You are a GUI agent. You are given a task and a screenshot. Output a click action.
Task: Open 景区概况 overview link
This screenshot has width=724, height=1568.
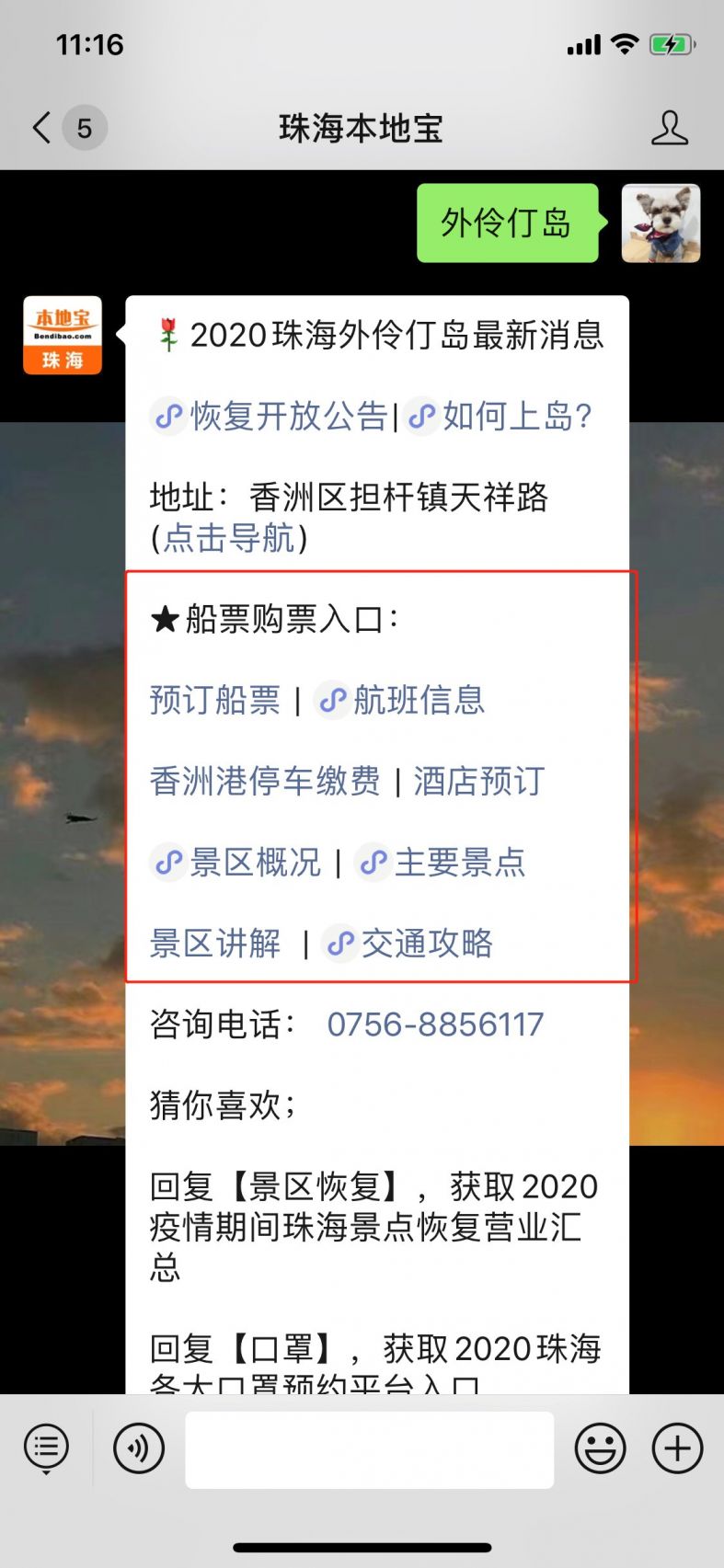236,863
